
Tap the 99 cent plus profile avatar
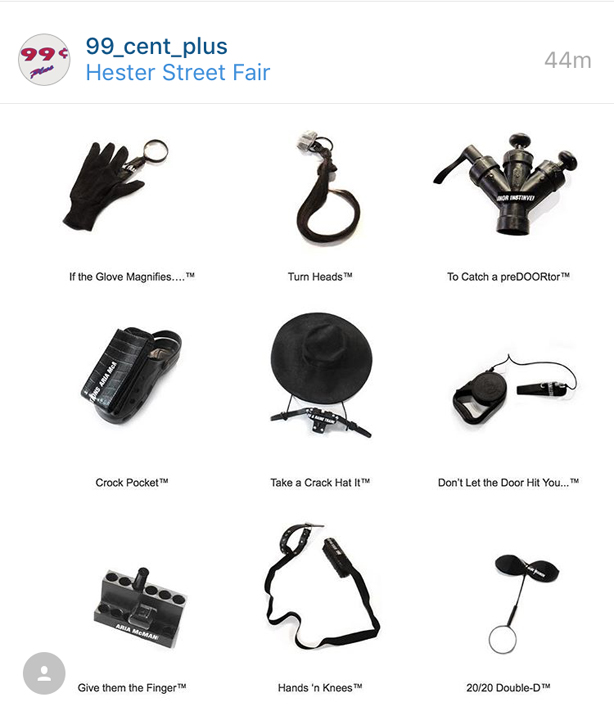click(44, 60)
